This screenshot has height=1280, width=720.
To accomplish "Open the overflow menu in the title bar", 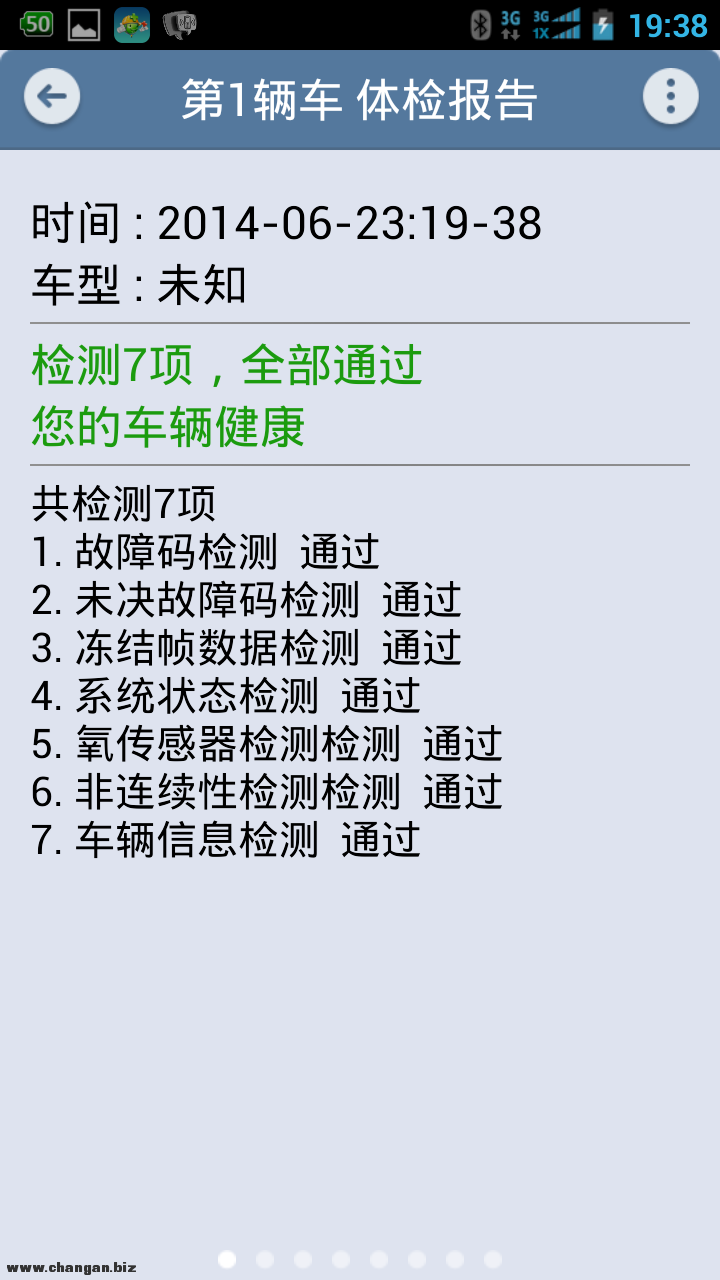I will click(669, 97).
